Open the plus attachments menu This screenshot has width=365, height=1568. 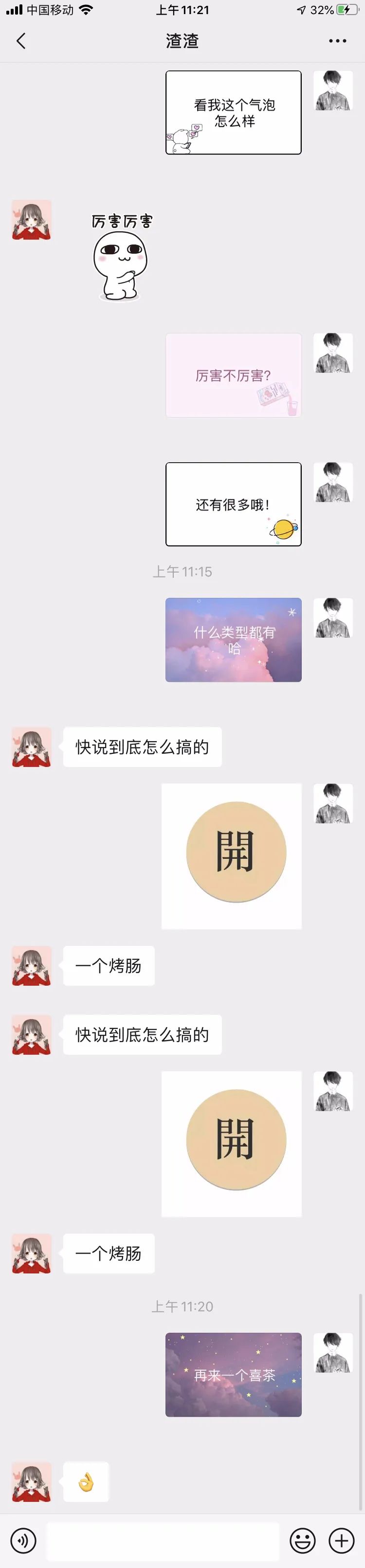341,1541
